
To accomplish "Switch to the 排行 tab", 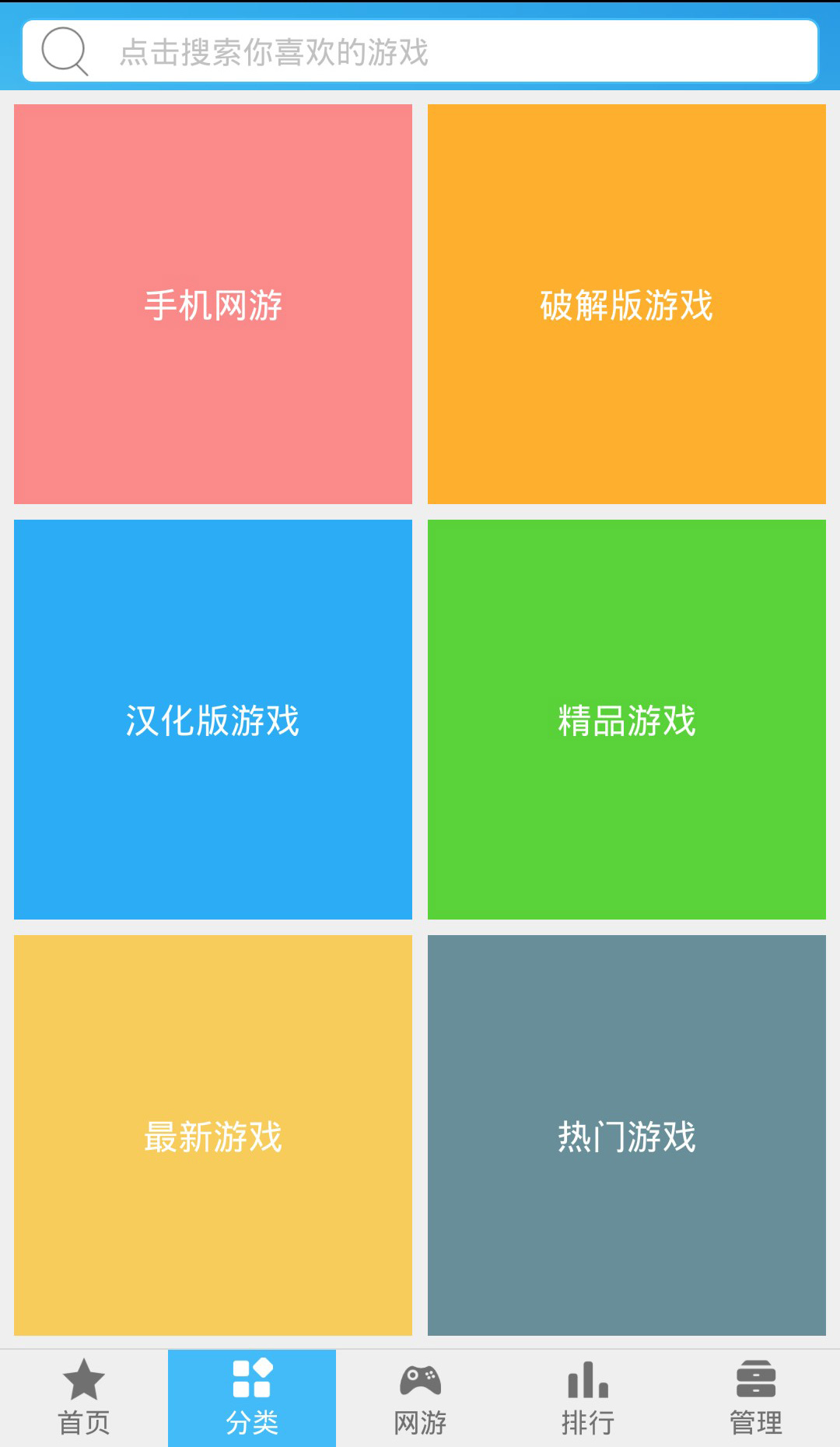I will point(588,1398).
